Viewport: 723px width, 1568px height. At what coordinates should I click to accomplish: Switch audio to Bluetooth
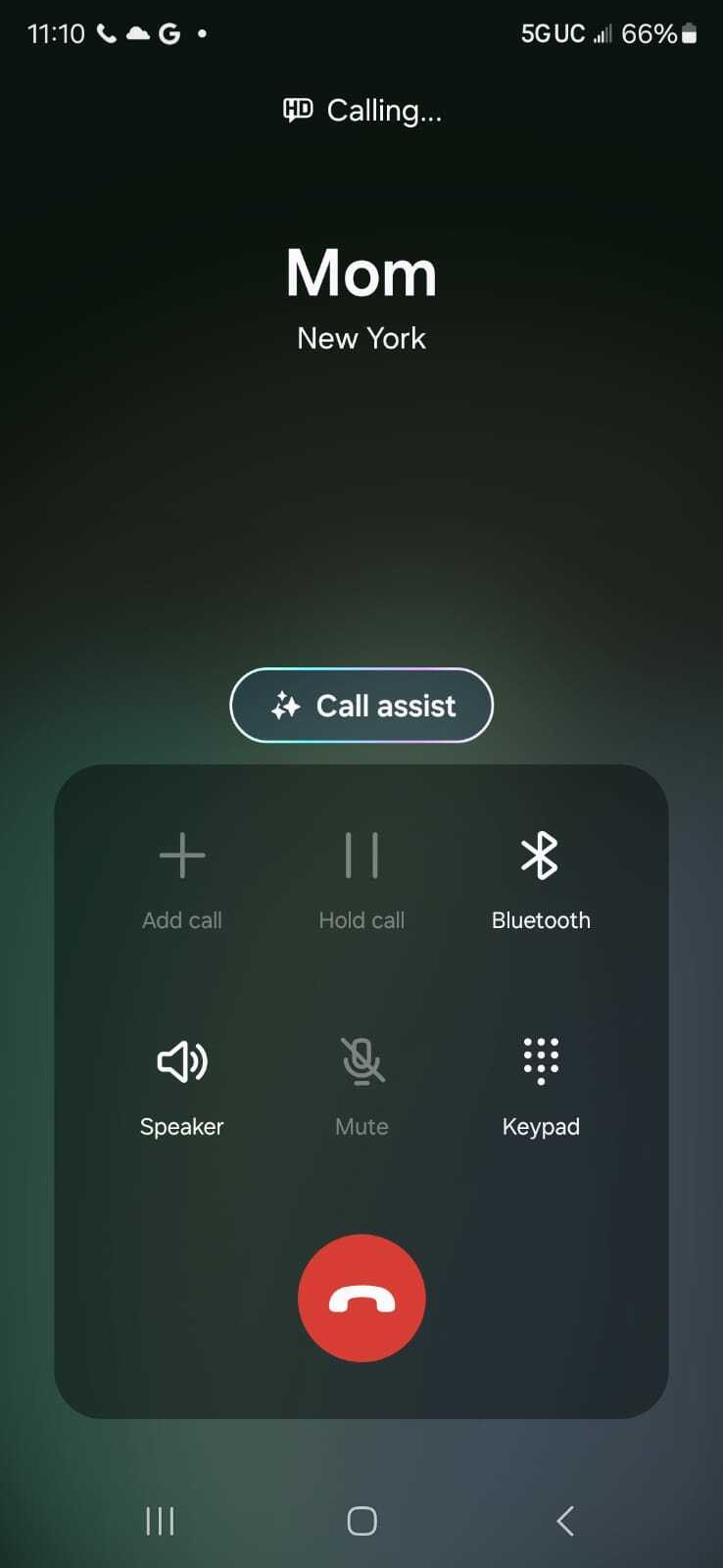[541, 879]
